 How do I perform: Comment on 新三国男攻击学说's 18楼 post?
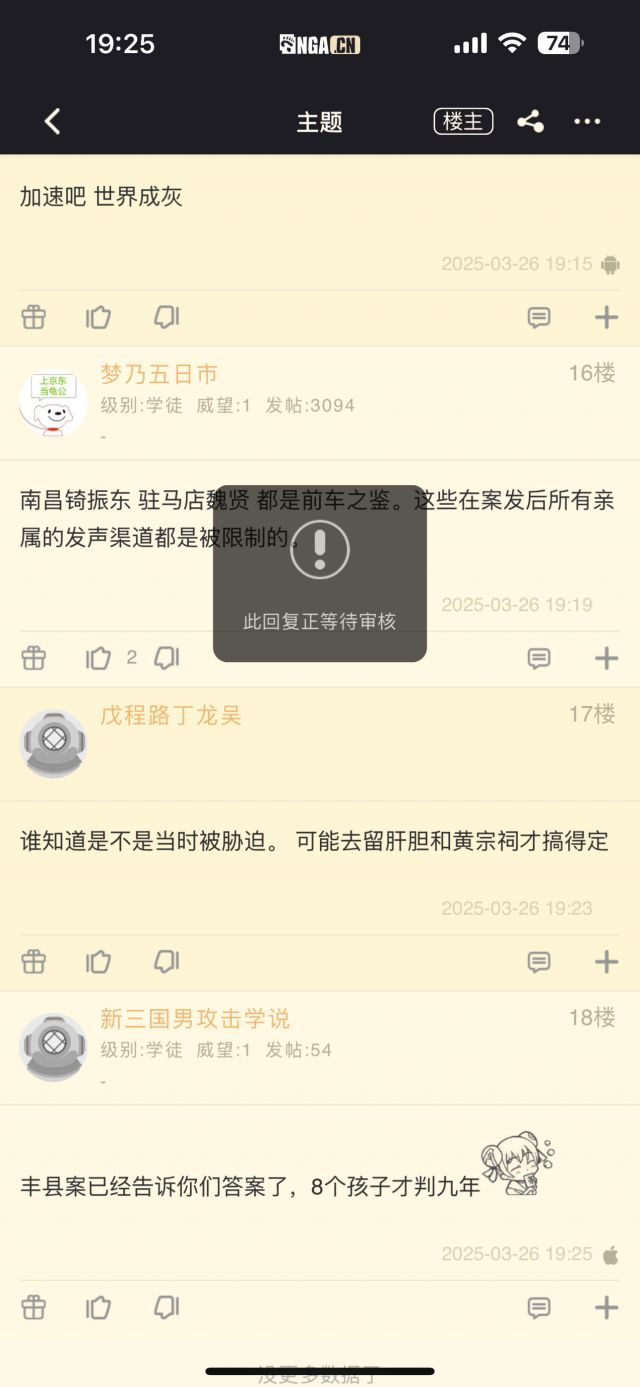point(539,1308)
